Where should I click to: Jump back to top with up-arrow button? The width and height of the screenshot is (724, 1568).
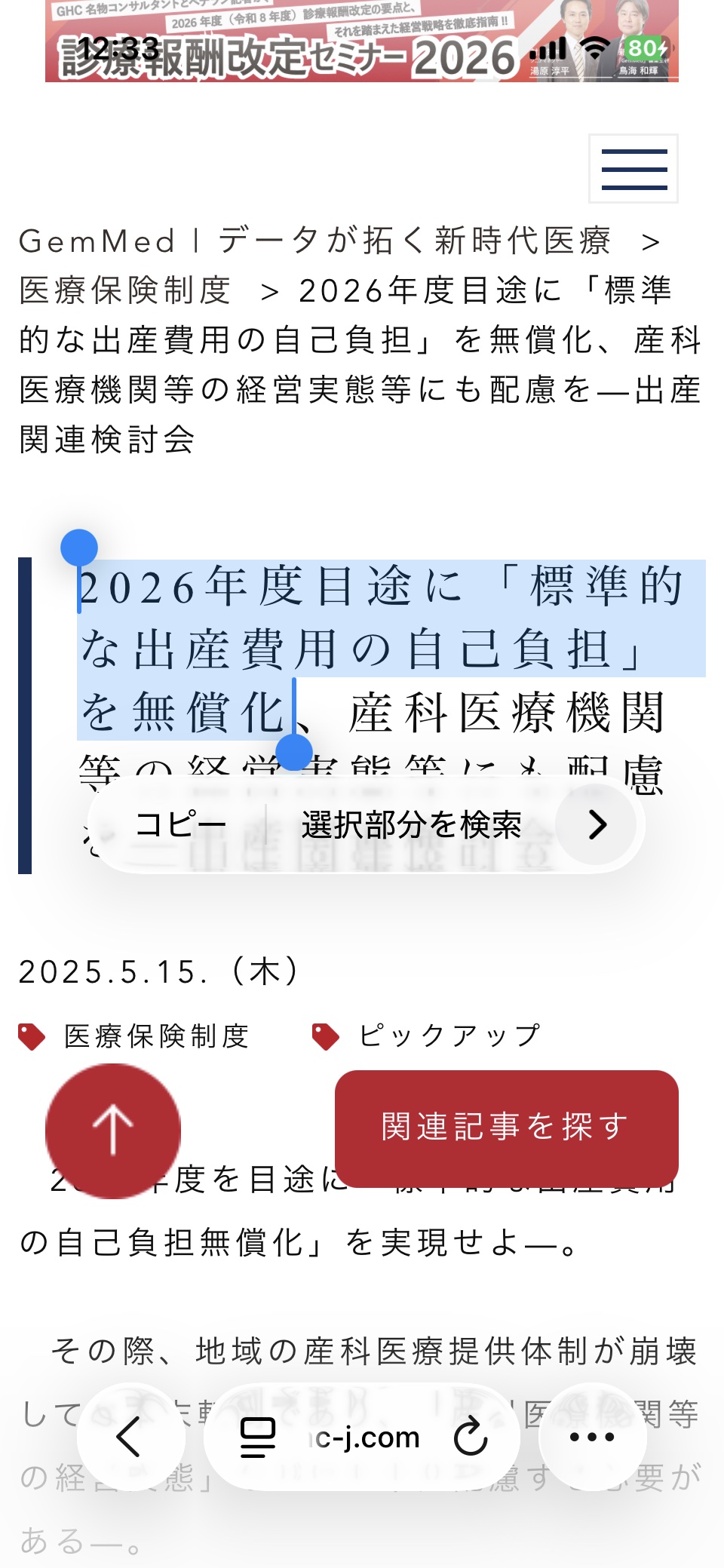pos(113,1130)
